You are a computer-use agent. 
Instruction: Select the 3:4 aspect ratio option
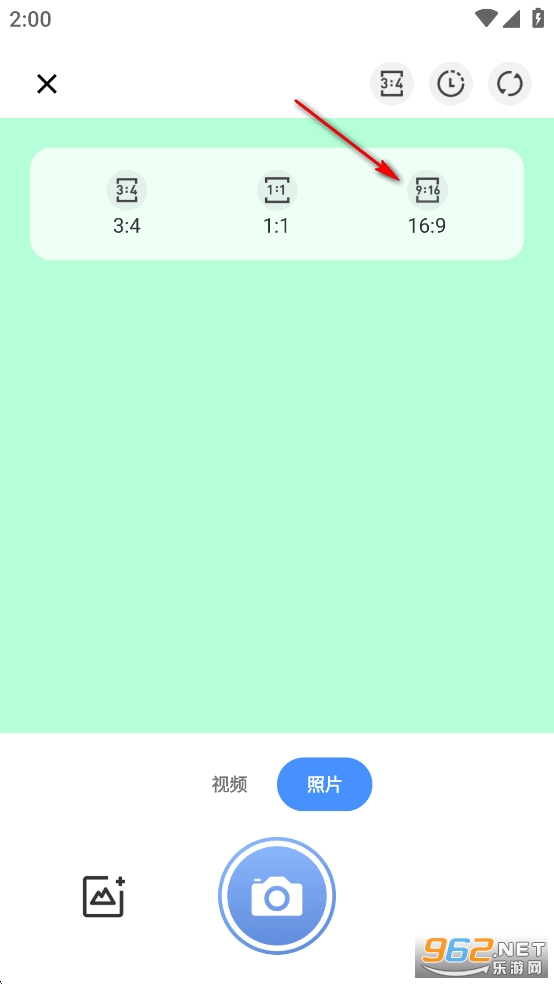[127, 203]
